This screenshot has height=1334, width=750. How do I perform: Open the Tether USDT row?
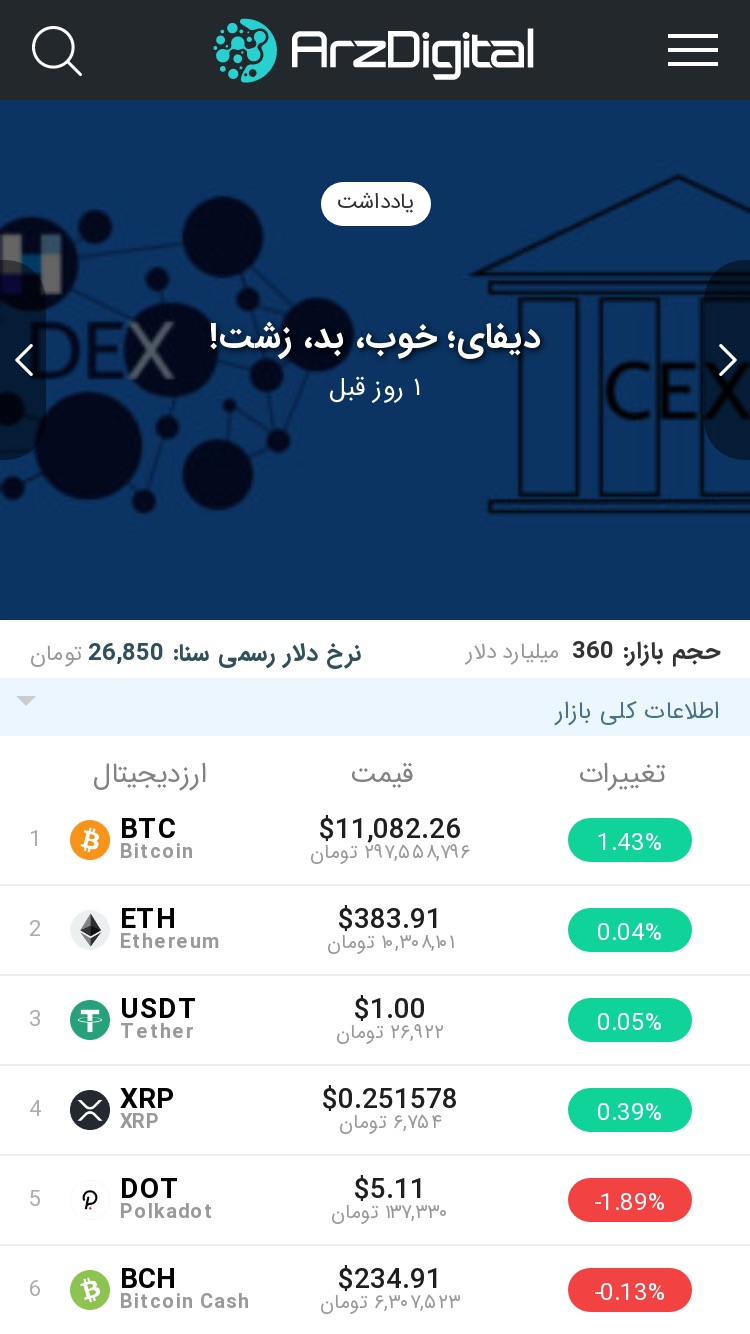coord(375,1020)
